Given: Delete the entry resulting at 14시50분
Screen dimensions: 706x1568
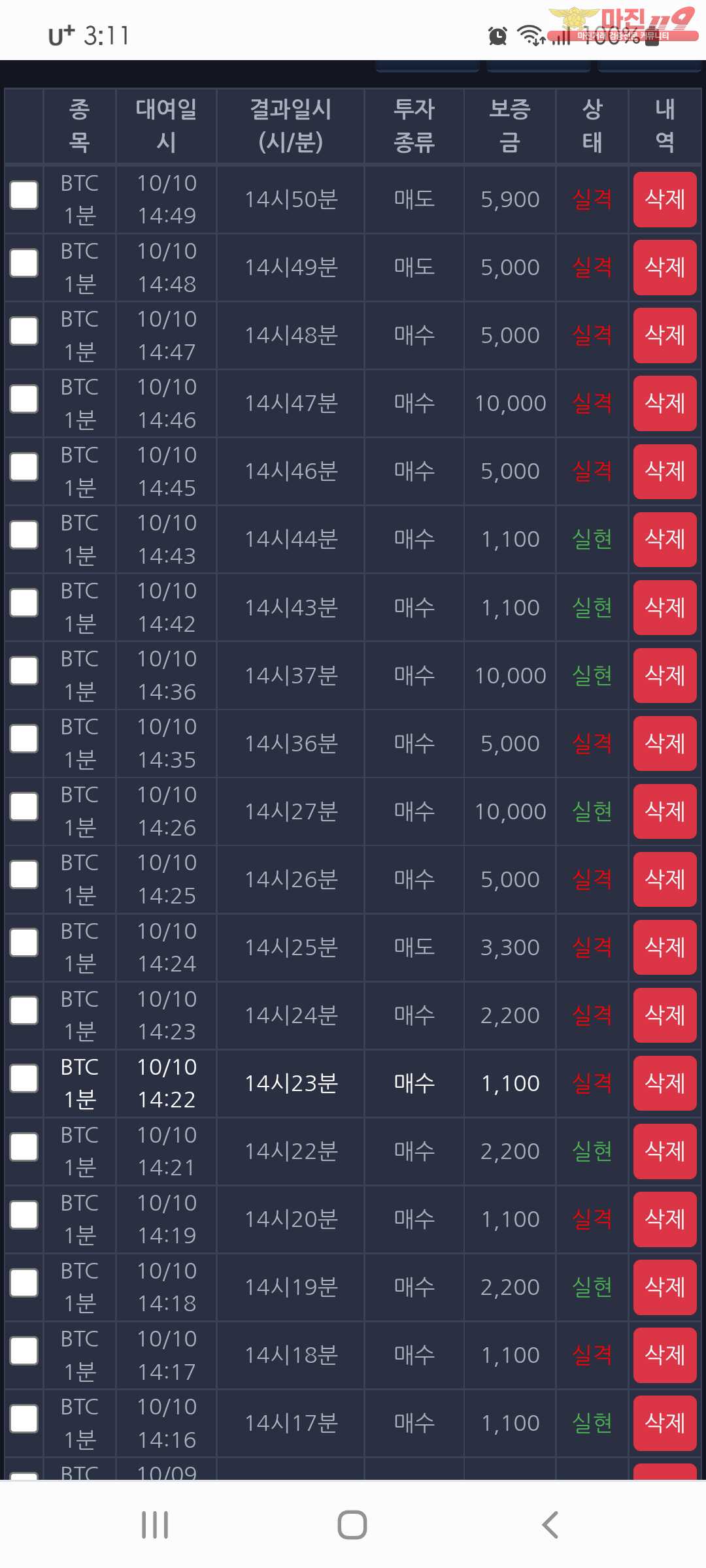Looking at the screenshot, I should (665, 199).
